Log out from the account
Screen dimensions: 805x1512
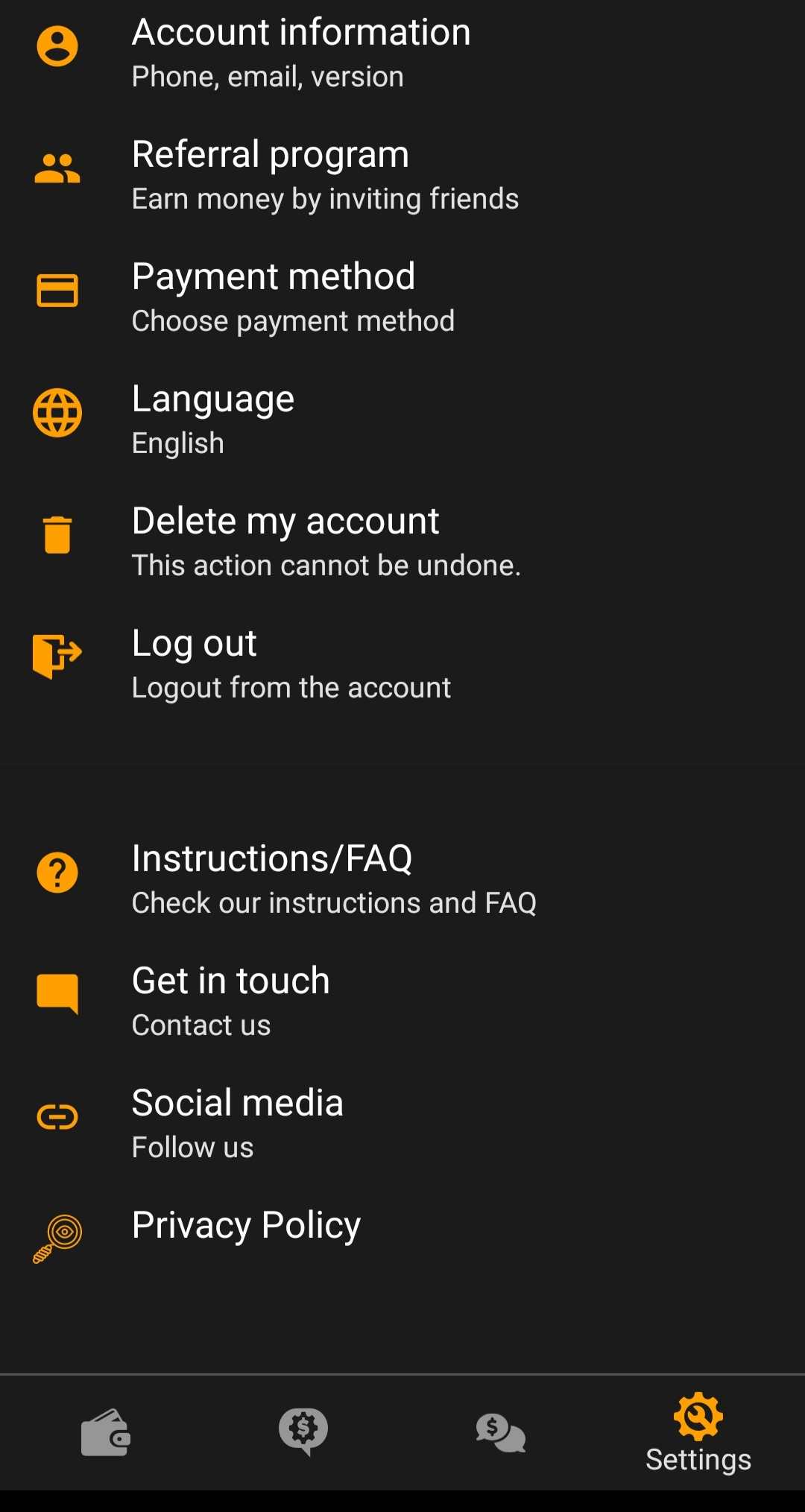click(291, 663)
